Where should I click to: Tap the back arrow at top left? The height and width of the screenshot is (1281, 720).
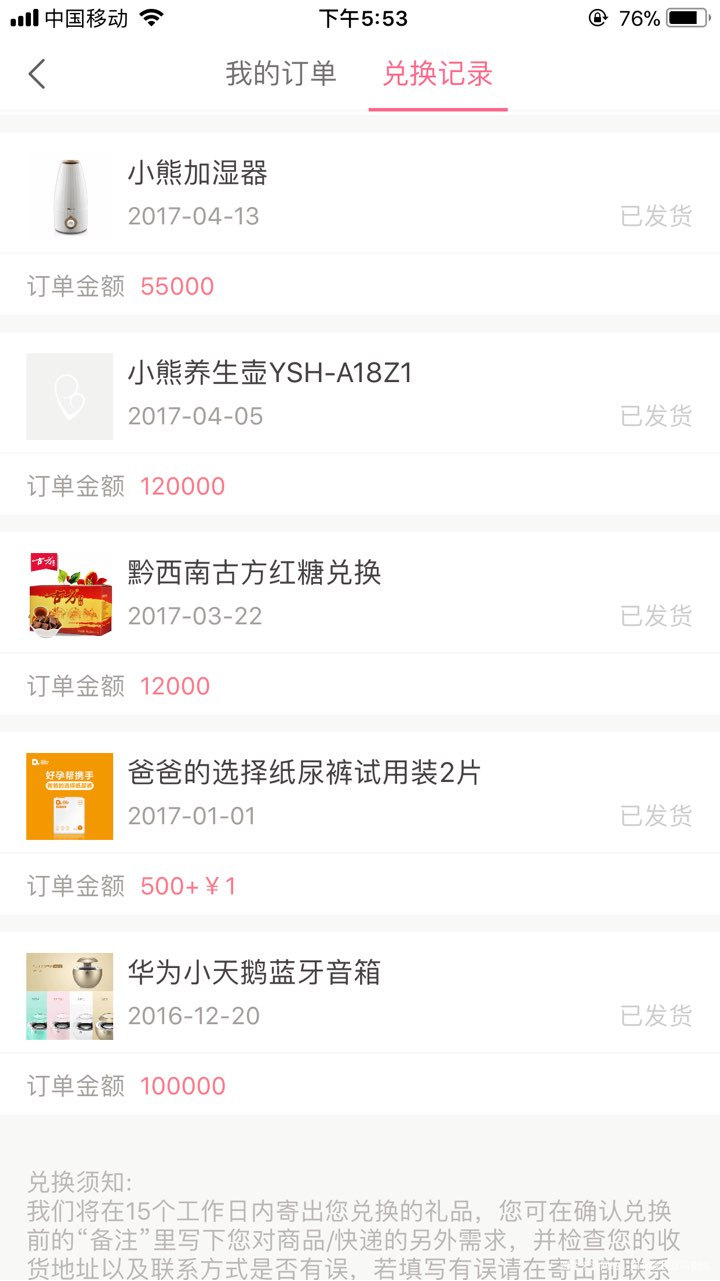(x=37, y=74)
